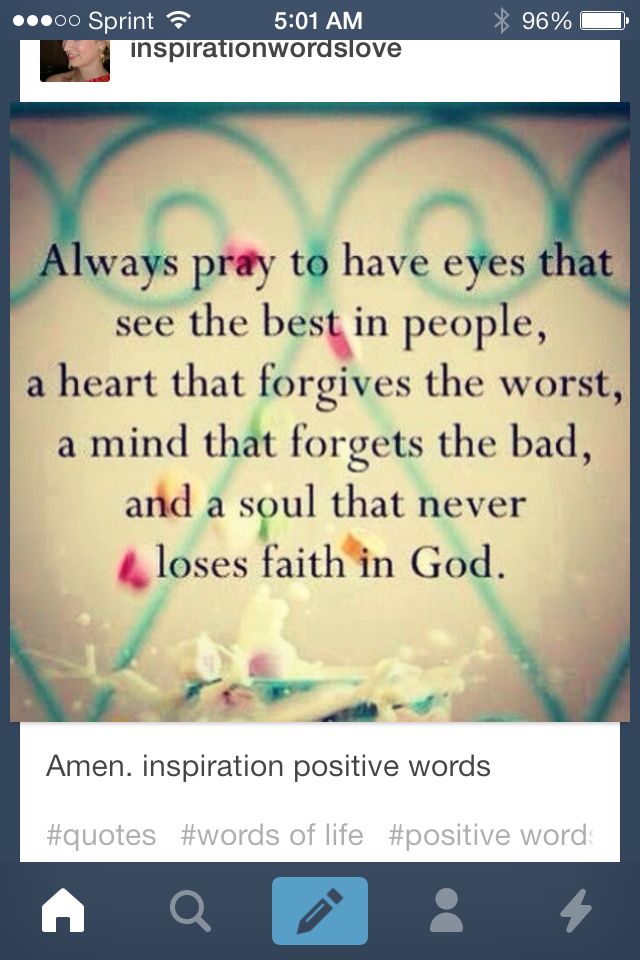View the #positive words tag
This screenshot has height=960, width=640.
click(490, 835)
